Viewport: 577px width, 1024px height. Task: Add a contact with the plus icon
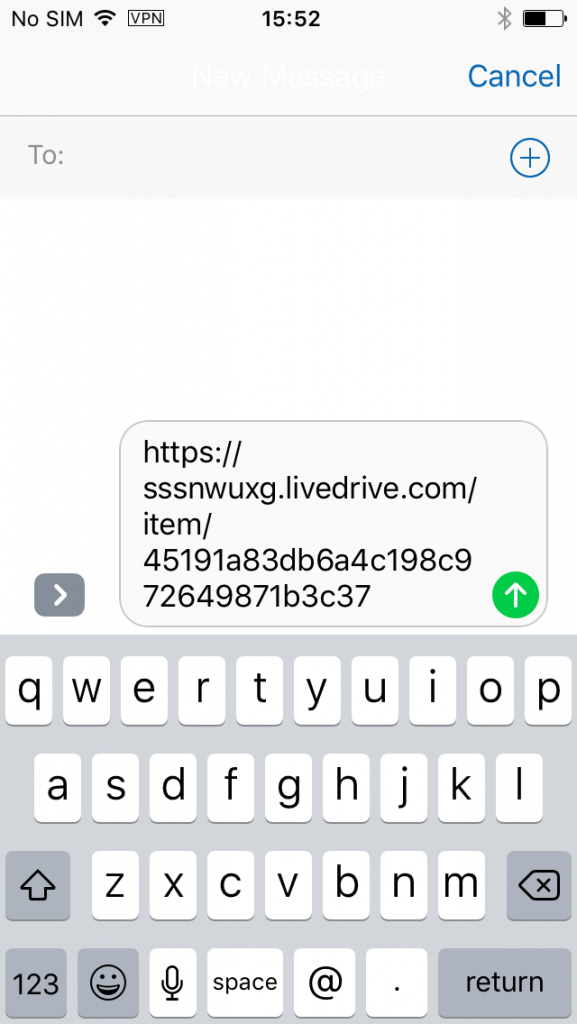[x=530, y=157]
